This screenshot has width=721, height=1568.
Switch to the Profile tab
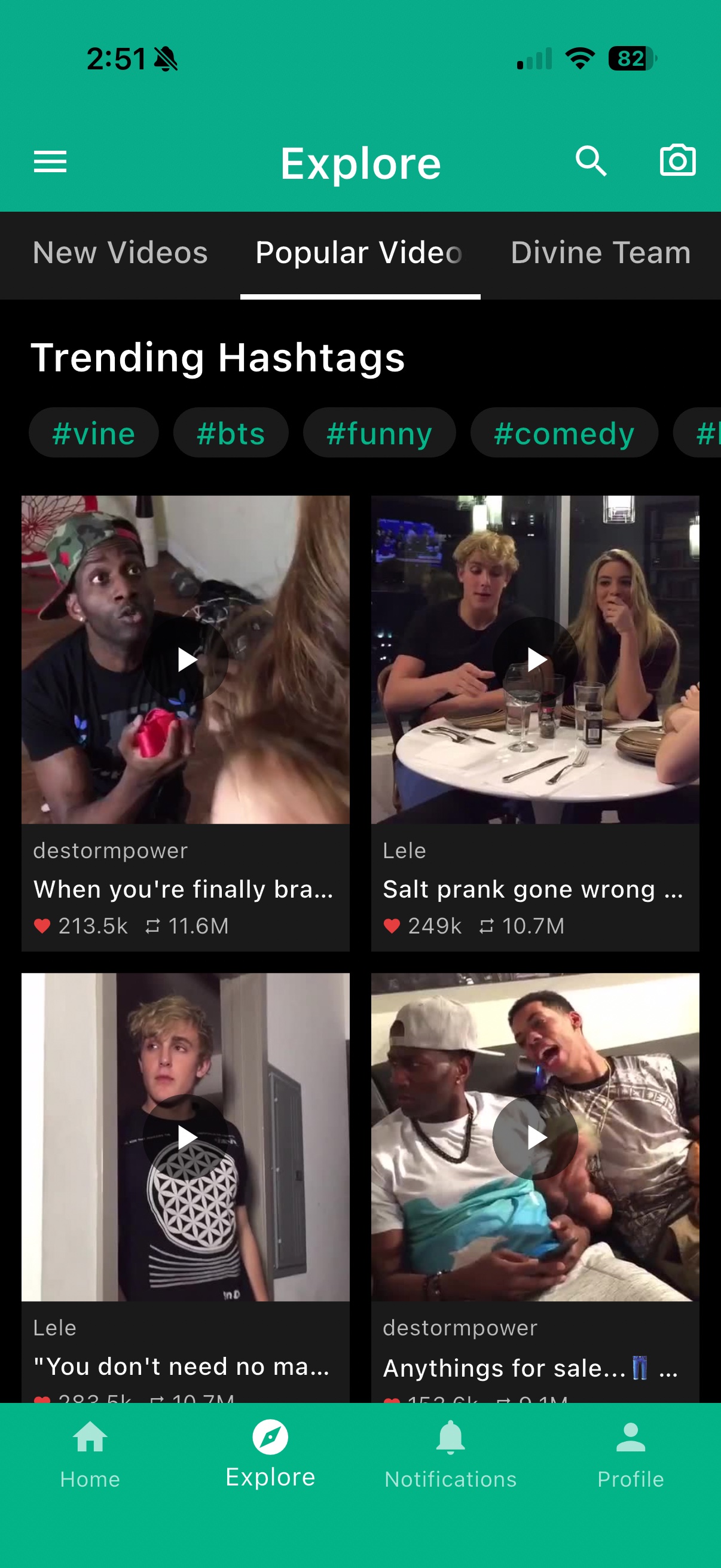630,1454
